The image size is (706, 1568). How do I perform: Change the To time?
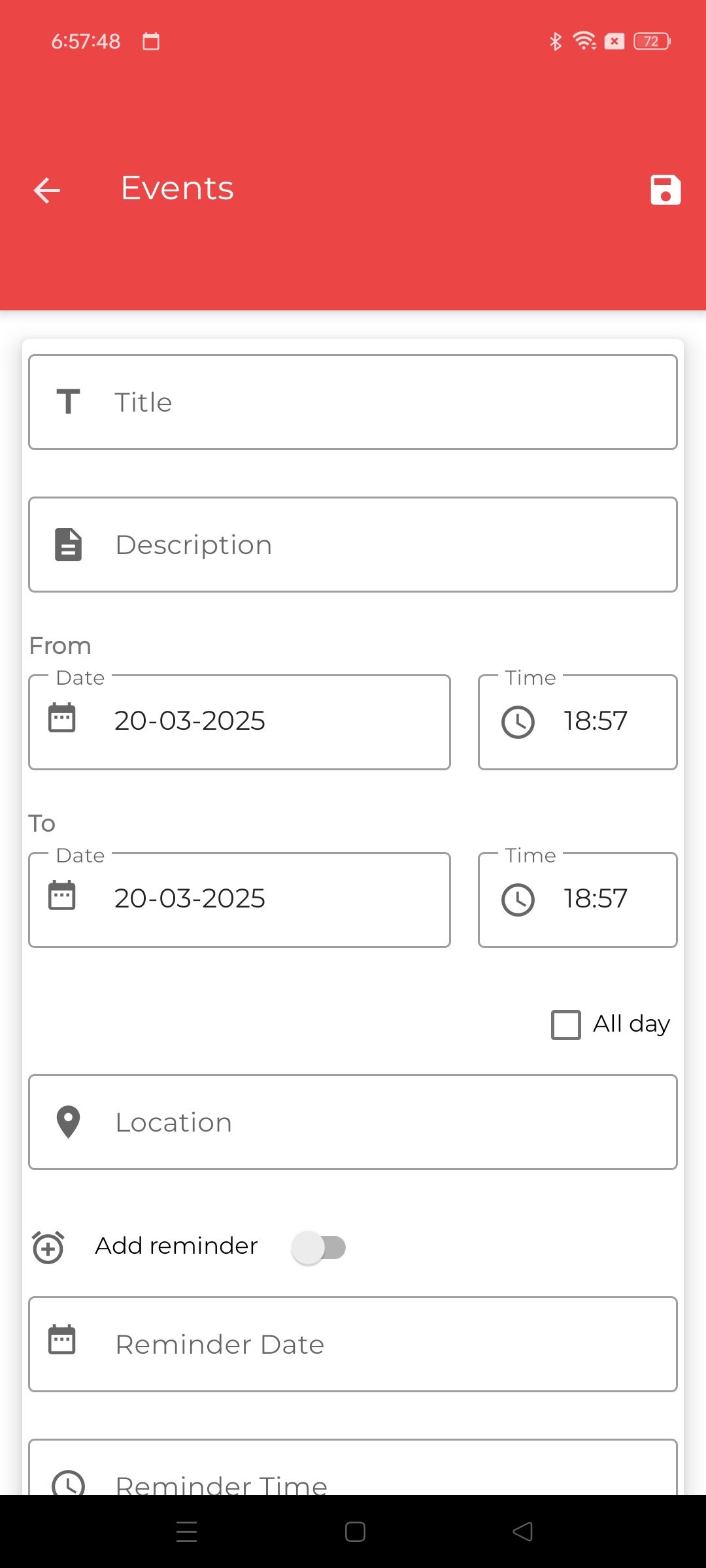pyautogui.click(x=578, y=900)
